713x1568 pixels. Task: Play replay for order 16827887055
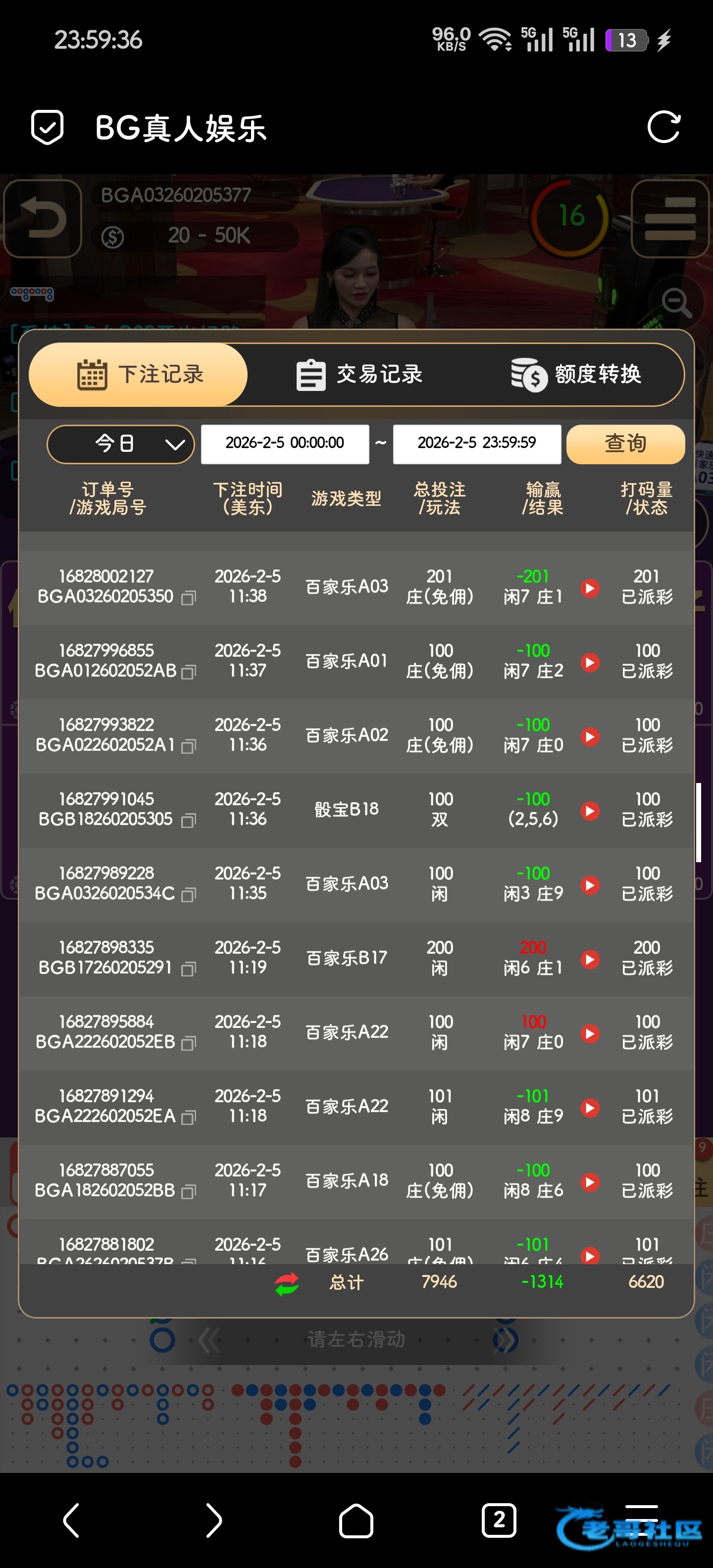click(x=589, y=1182)
